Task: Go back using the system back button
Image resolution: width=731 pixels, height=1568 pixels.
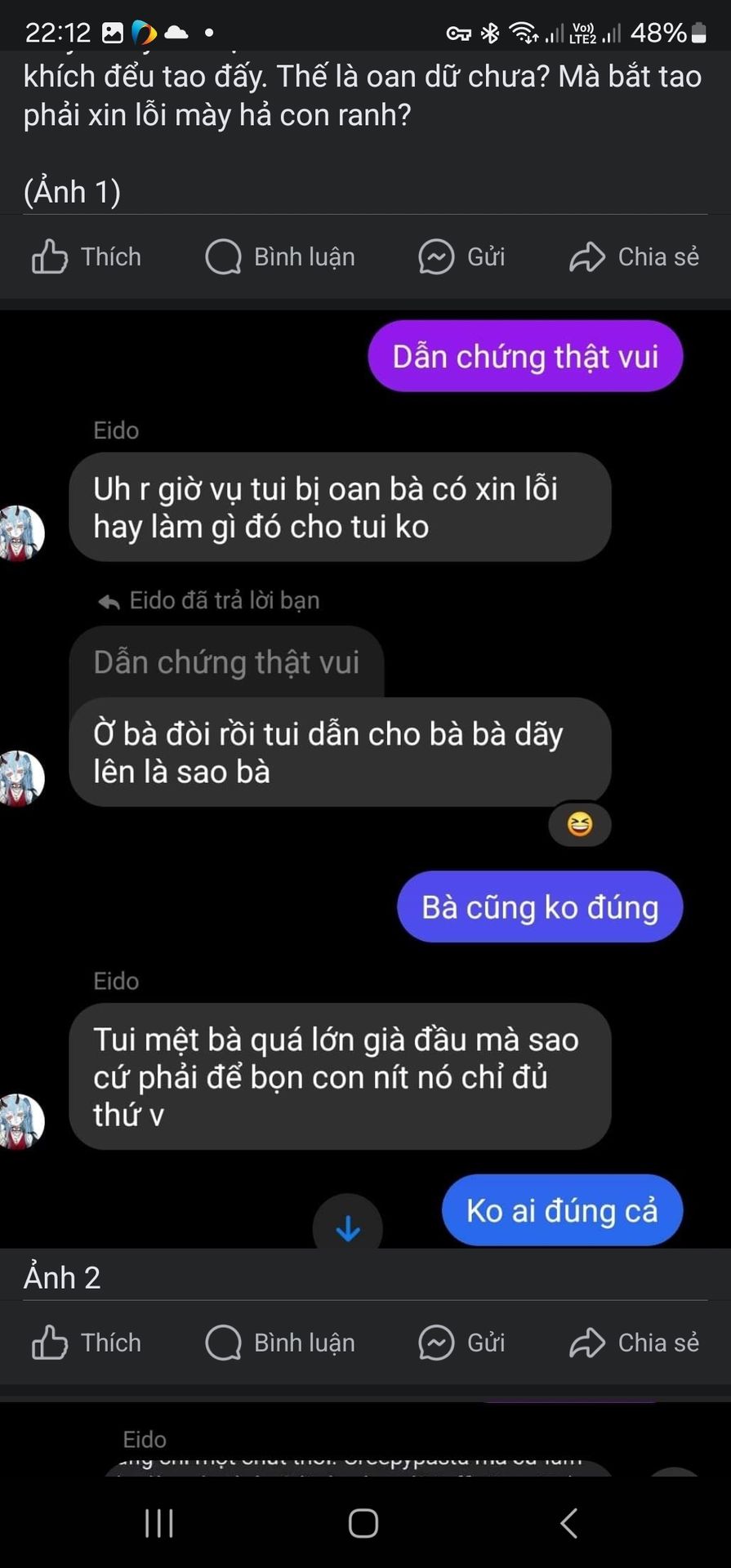Action: point(569,1523)
